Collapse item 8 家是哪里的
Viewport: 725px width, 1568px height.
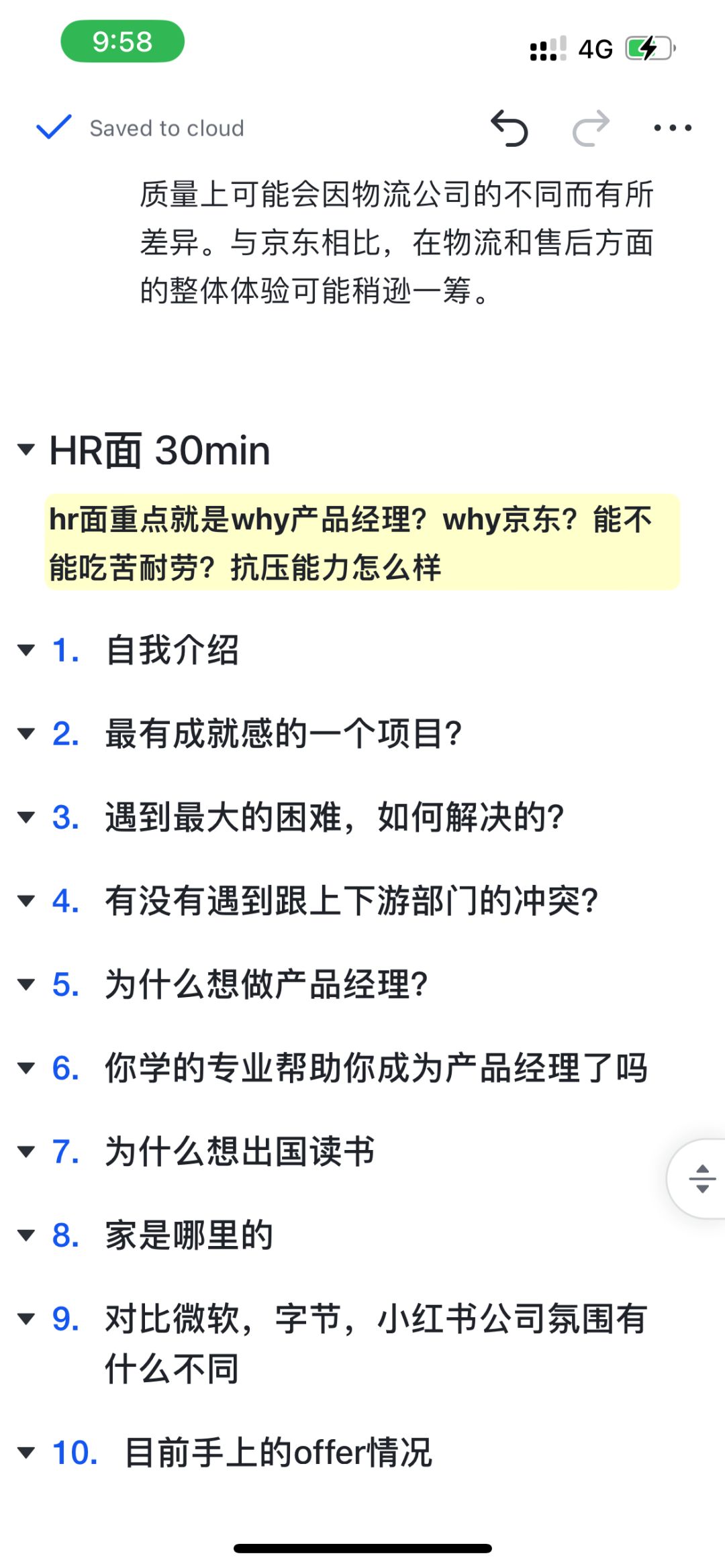point(26,1235)
